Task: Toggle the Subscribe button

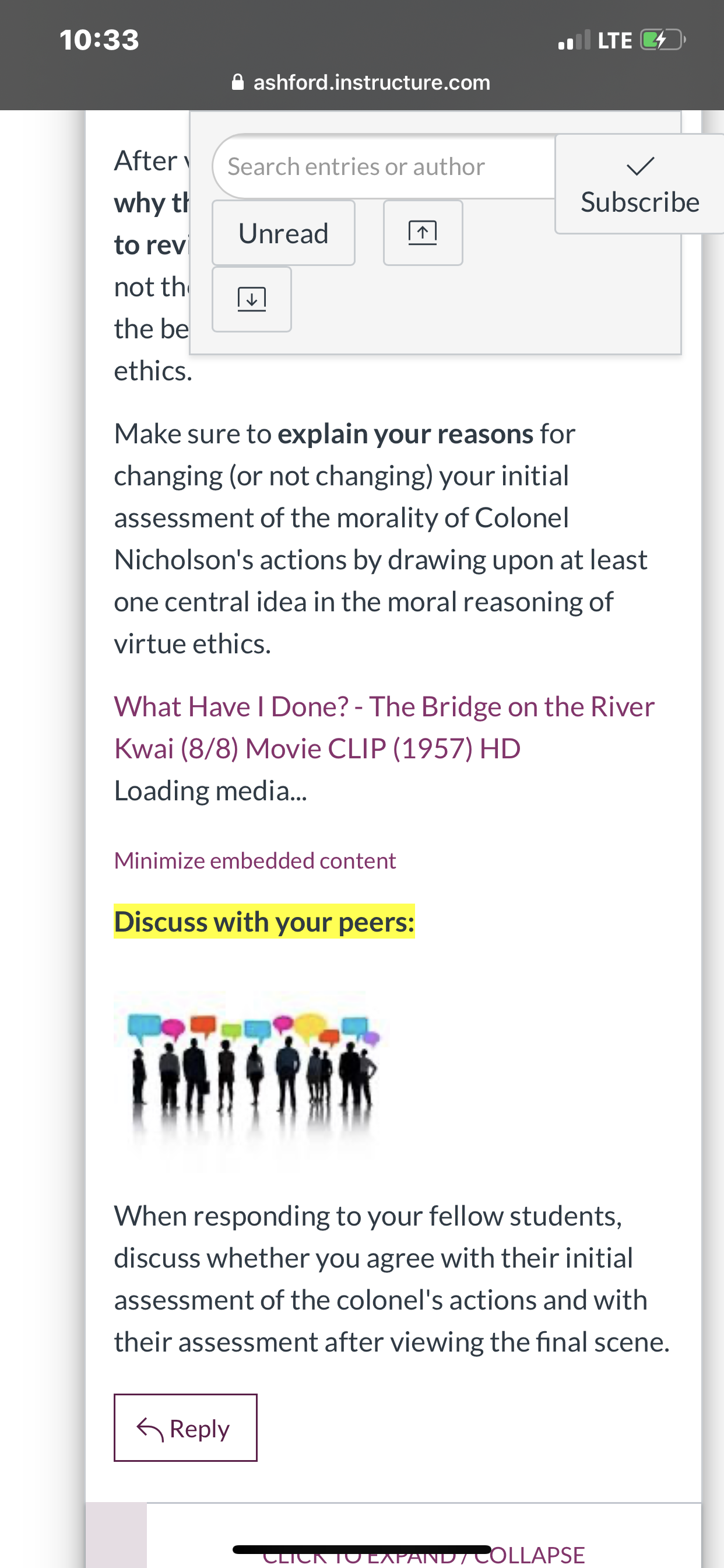Action: point(639,184)
